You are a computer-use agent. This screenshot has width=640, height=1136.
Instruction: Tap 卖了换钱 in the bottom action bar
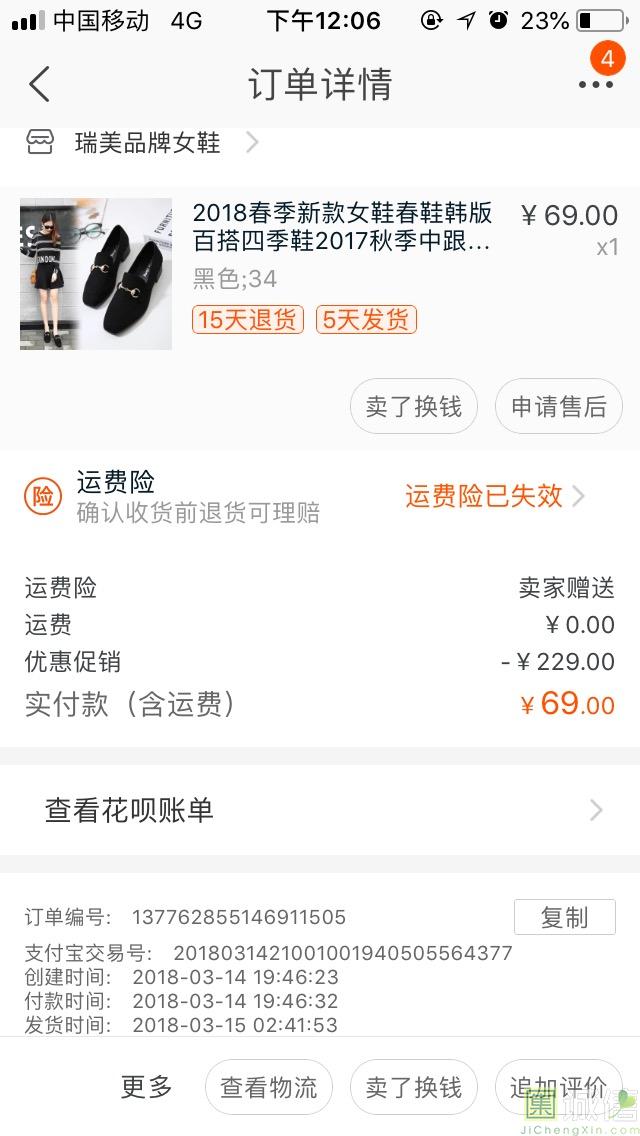pos(413,1087)
